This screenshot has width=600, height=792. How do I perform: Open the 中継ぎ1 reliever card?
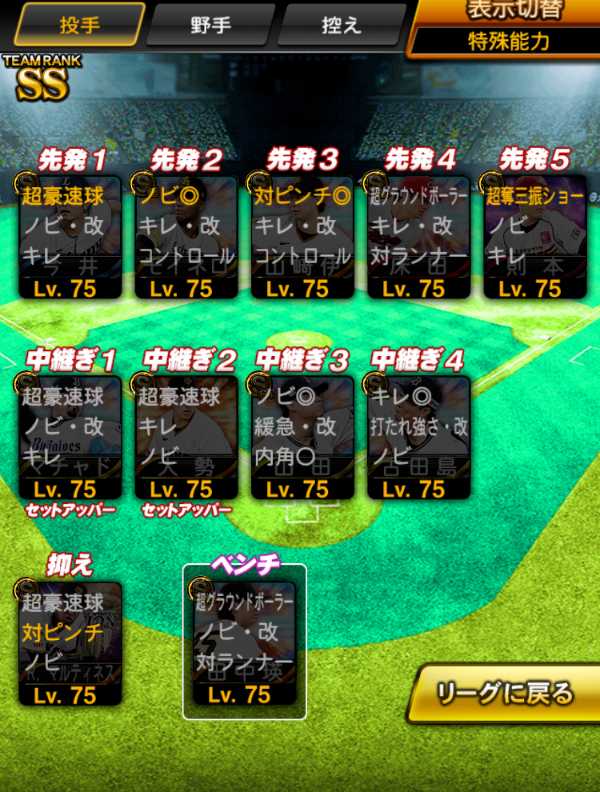72,437
